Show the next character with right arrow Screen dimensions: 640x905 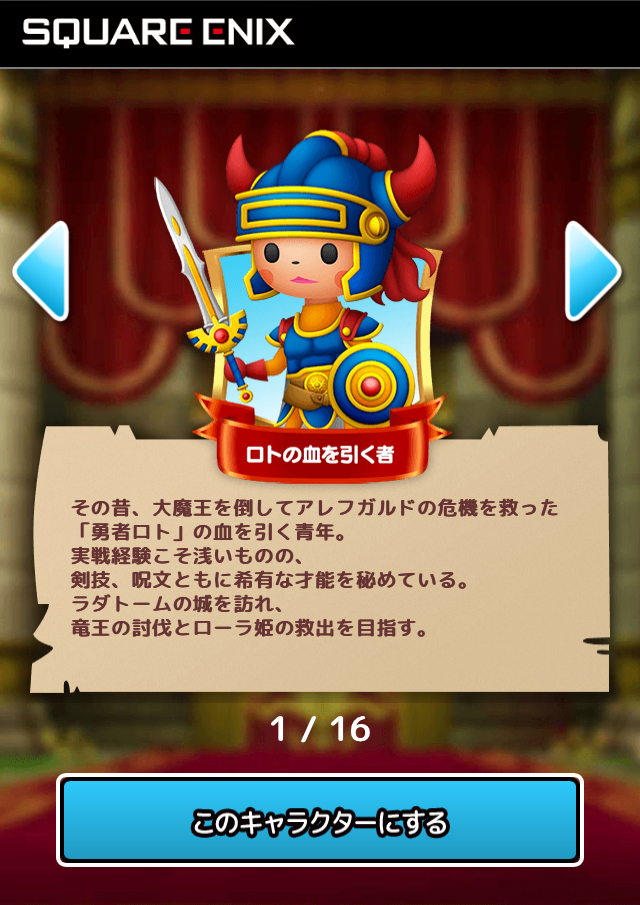point(593,271)
